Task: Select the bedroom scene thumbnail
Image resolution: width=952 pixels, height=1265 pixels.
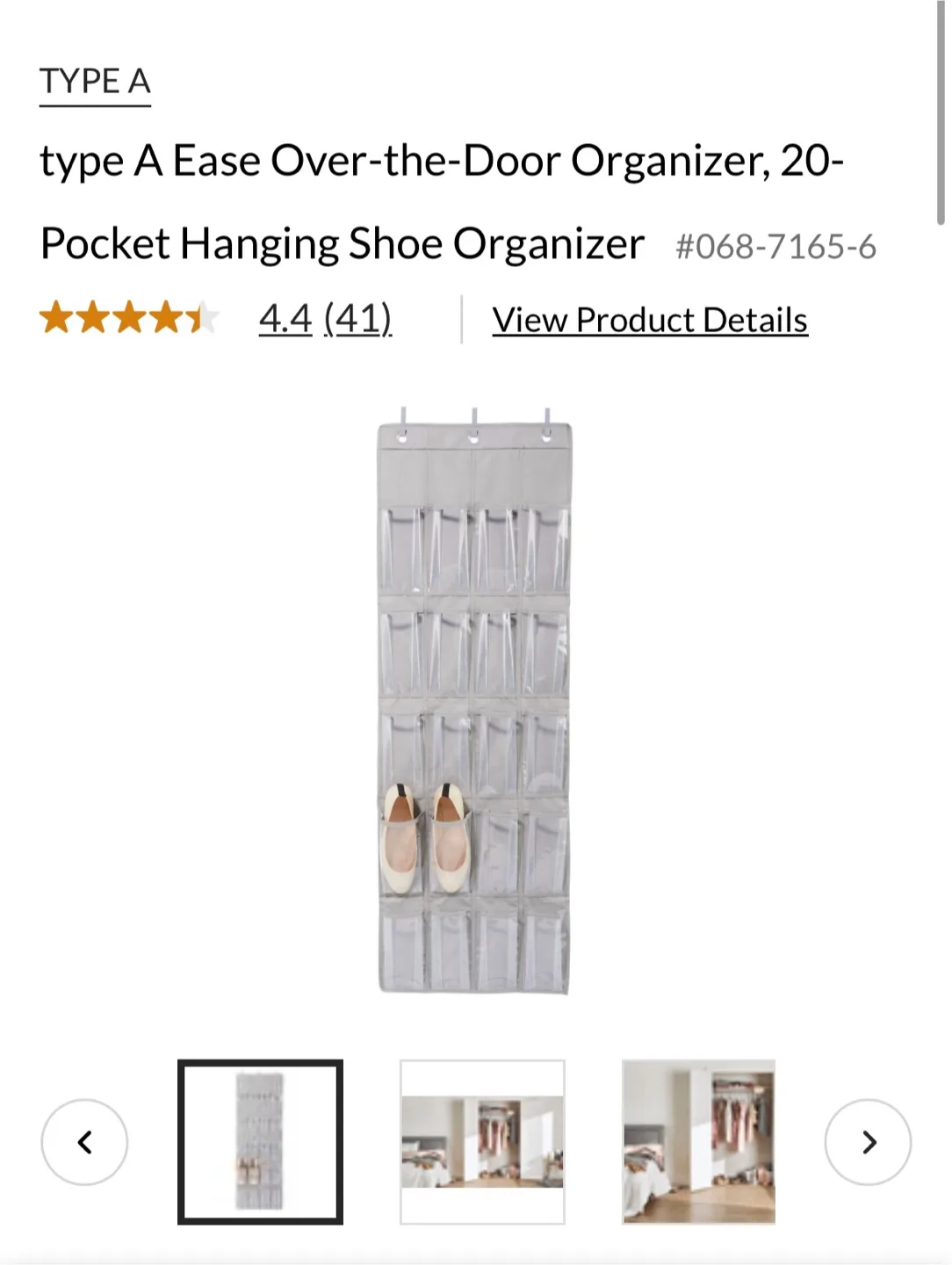Action: tap(482, 1142)
